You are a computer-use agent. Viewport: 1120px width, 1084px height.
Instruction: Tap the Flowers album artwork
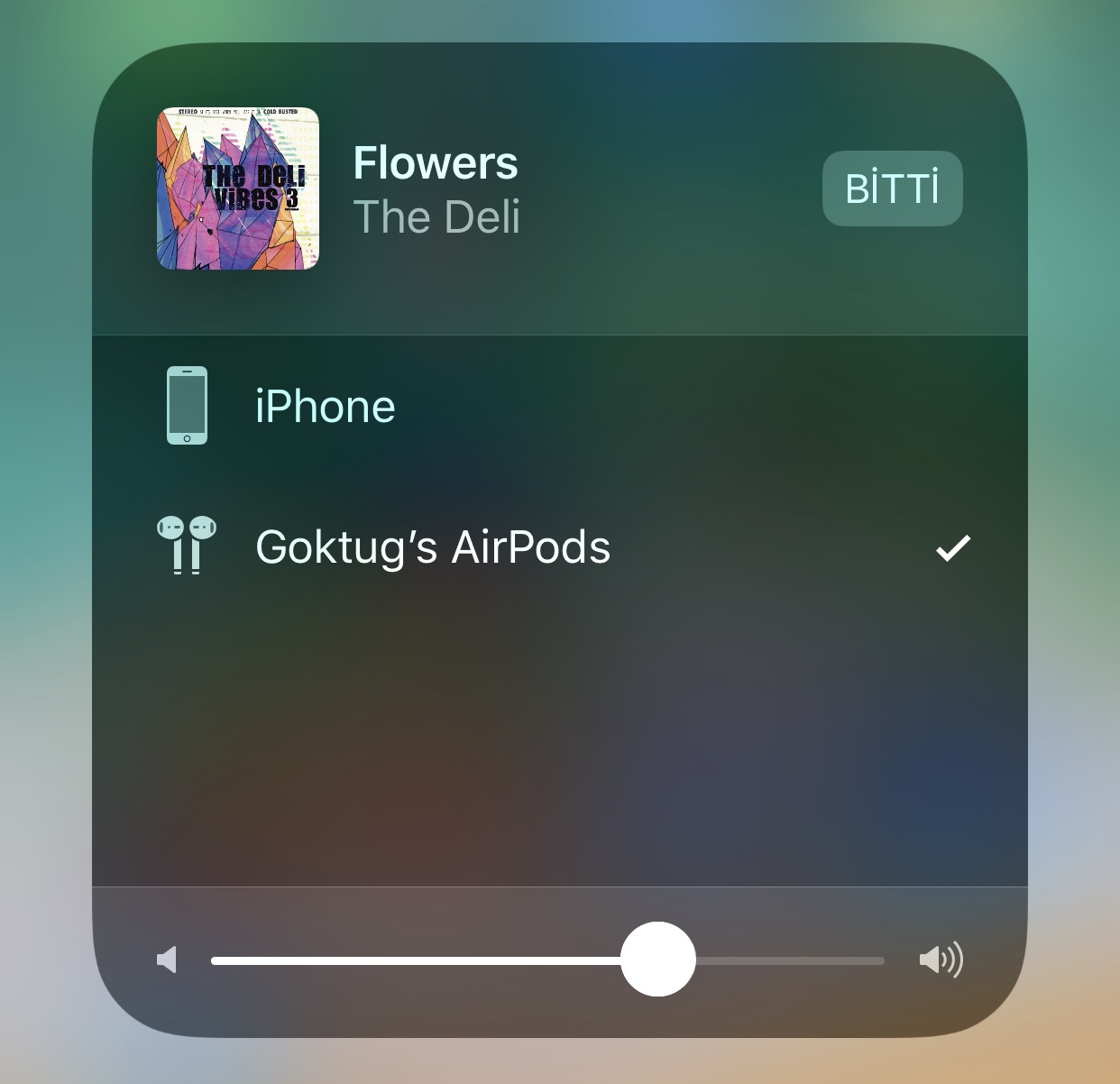pyautogui.click(x=238, y=188)
